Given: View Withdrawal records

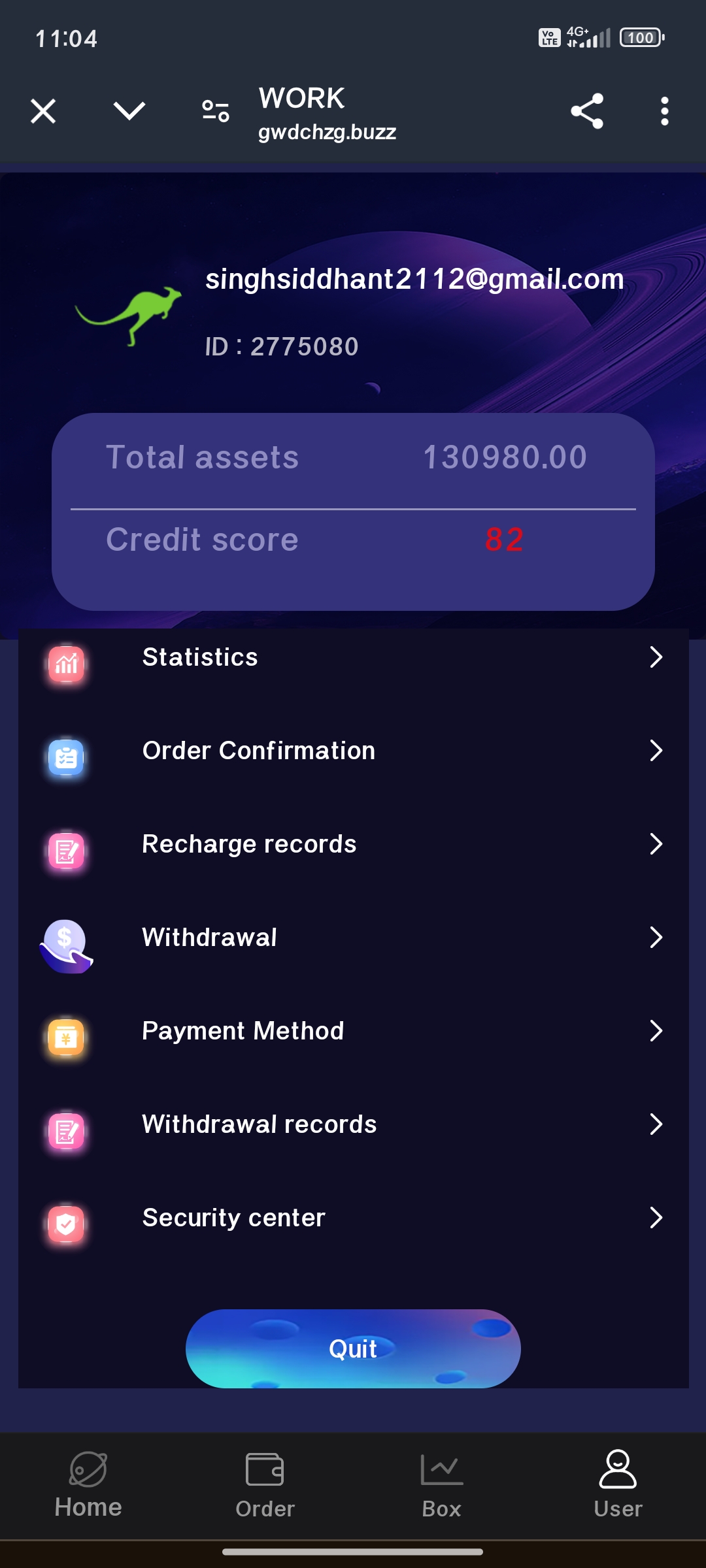Looking at the screenshot, I should pyautogui.click(x=353, y=1124).
